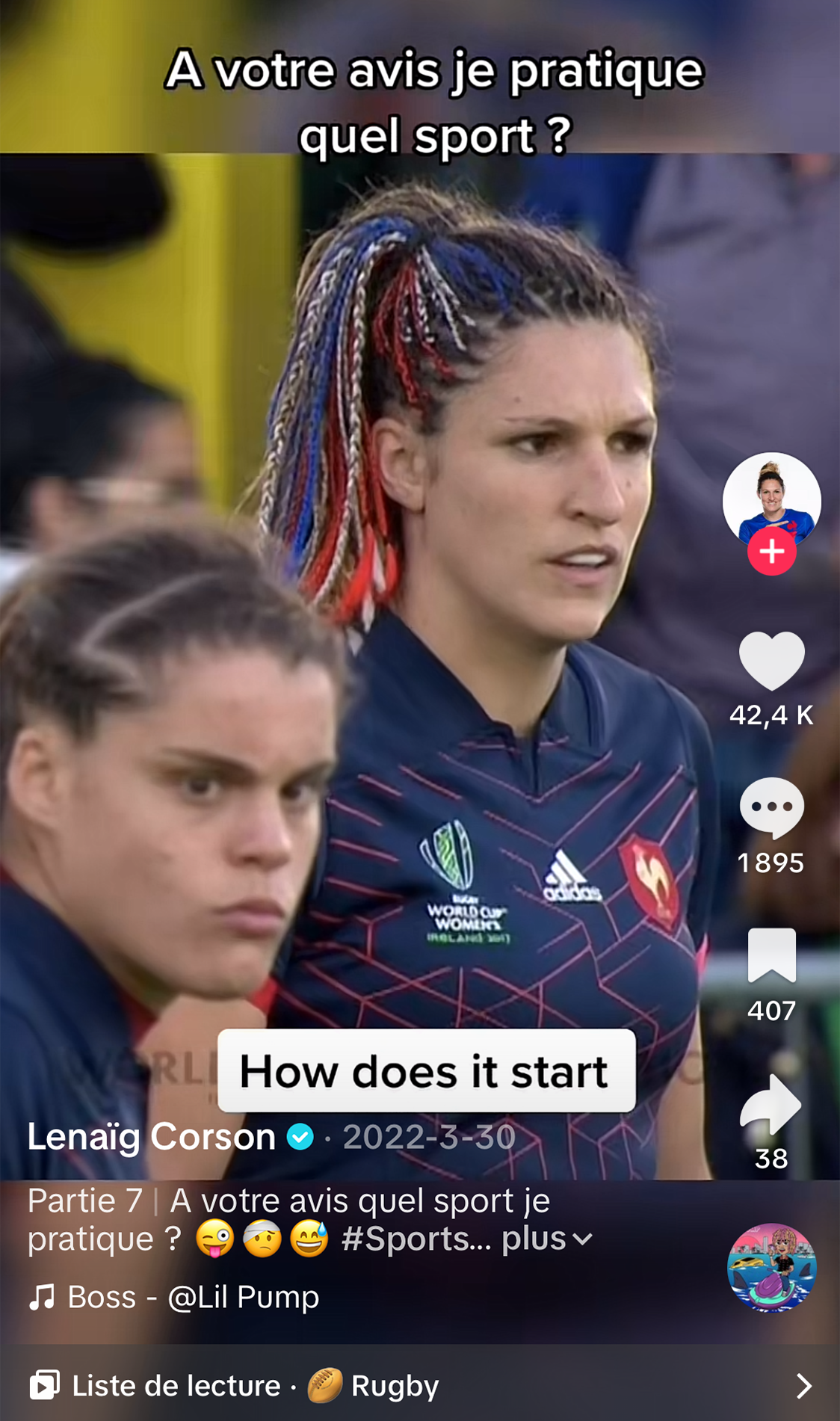Like this video
This screenshot has width=840, height=1421.
click(771, 660)
